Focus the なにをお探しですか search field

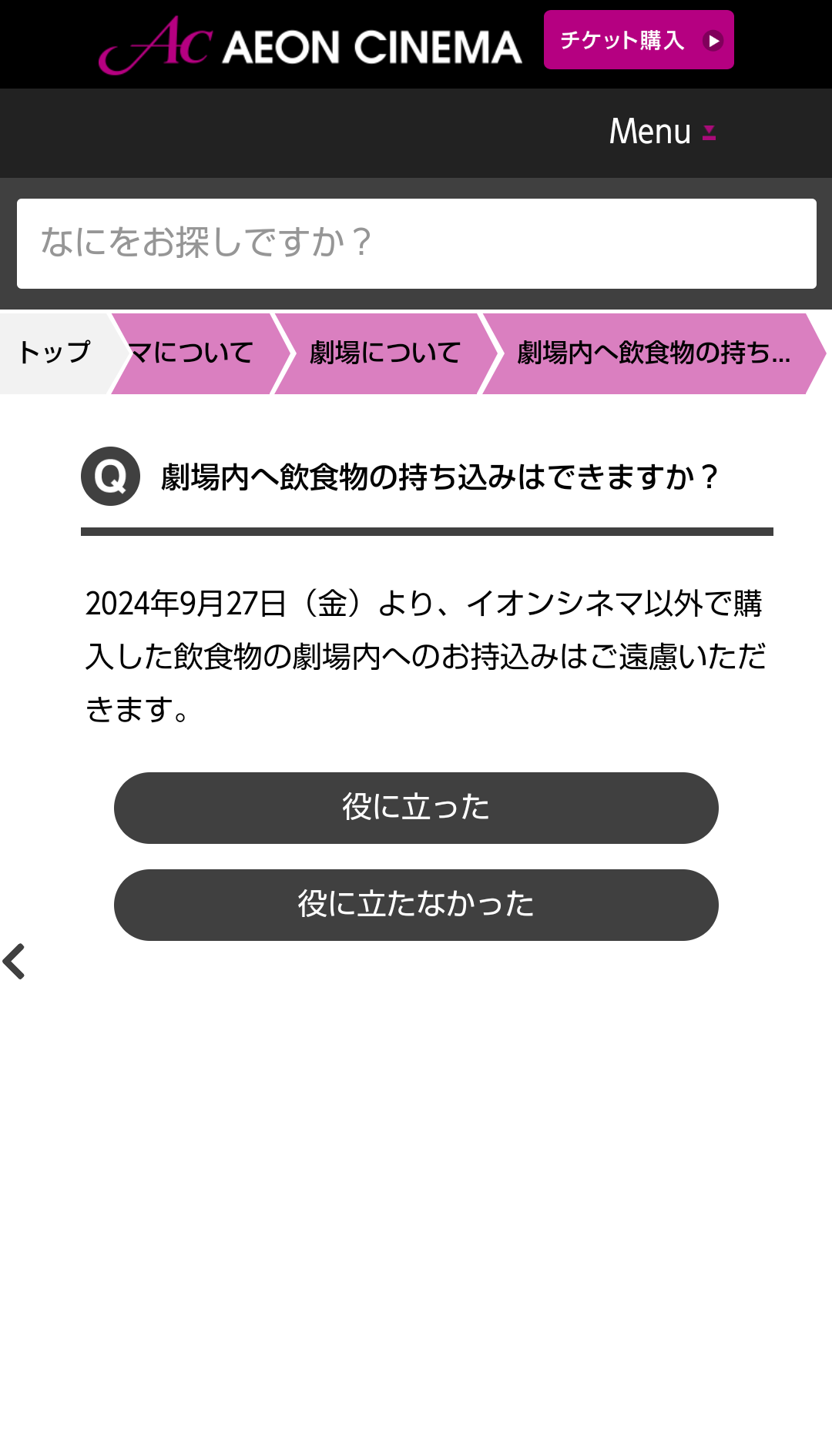point(416,243)
